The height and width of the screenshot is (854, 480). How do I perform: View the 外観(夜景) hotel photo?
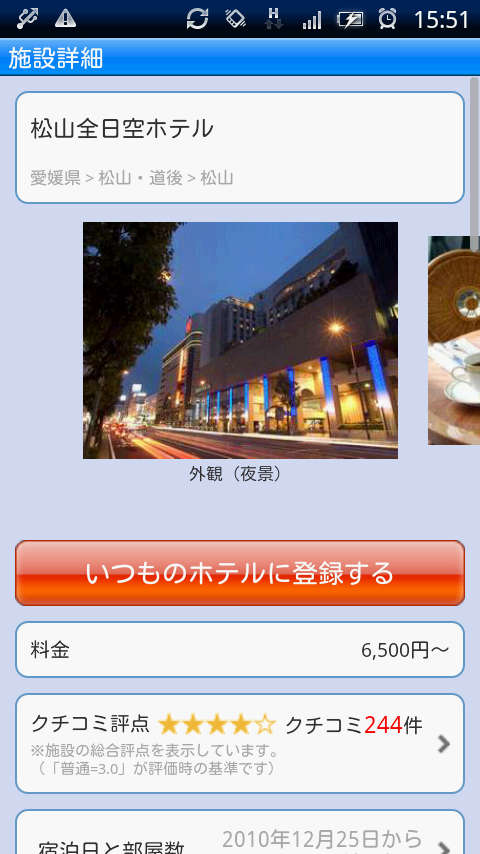pos(240,340)
